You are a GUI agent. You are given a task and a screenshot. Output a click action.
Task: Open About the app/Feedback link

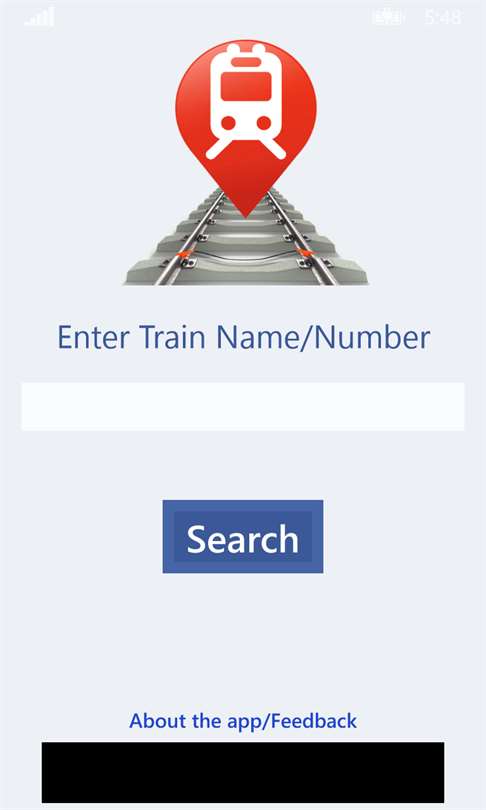[x=243, y=721]
